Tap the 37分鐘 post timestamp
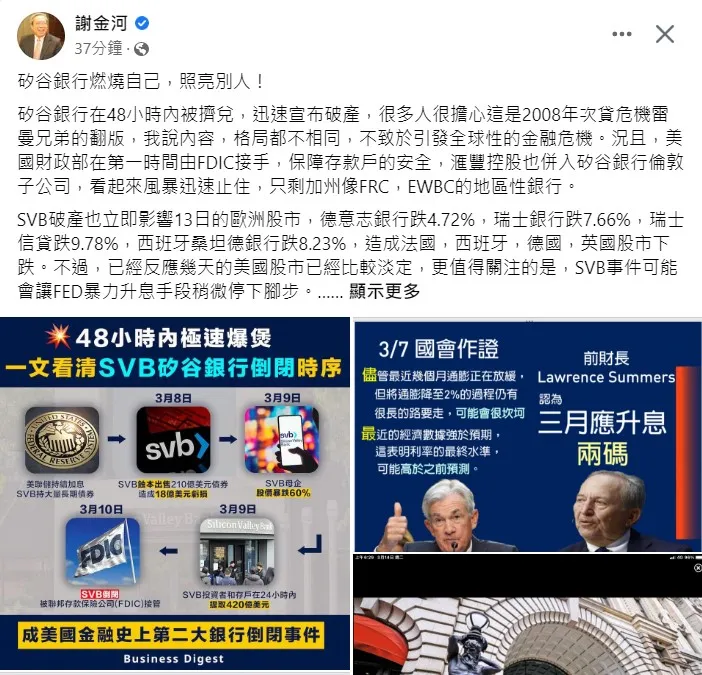Screen dimensions: 702x675 coord(98,48)
